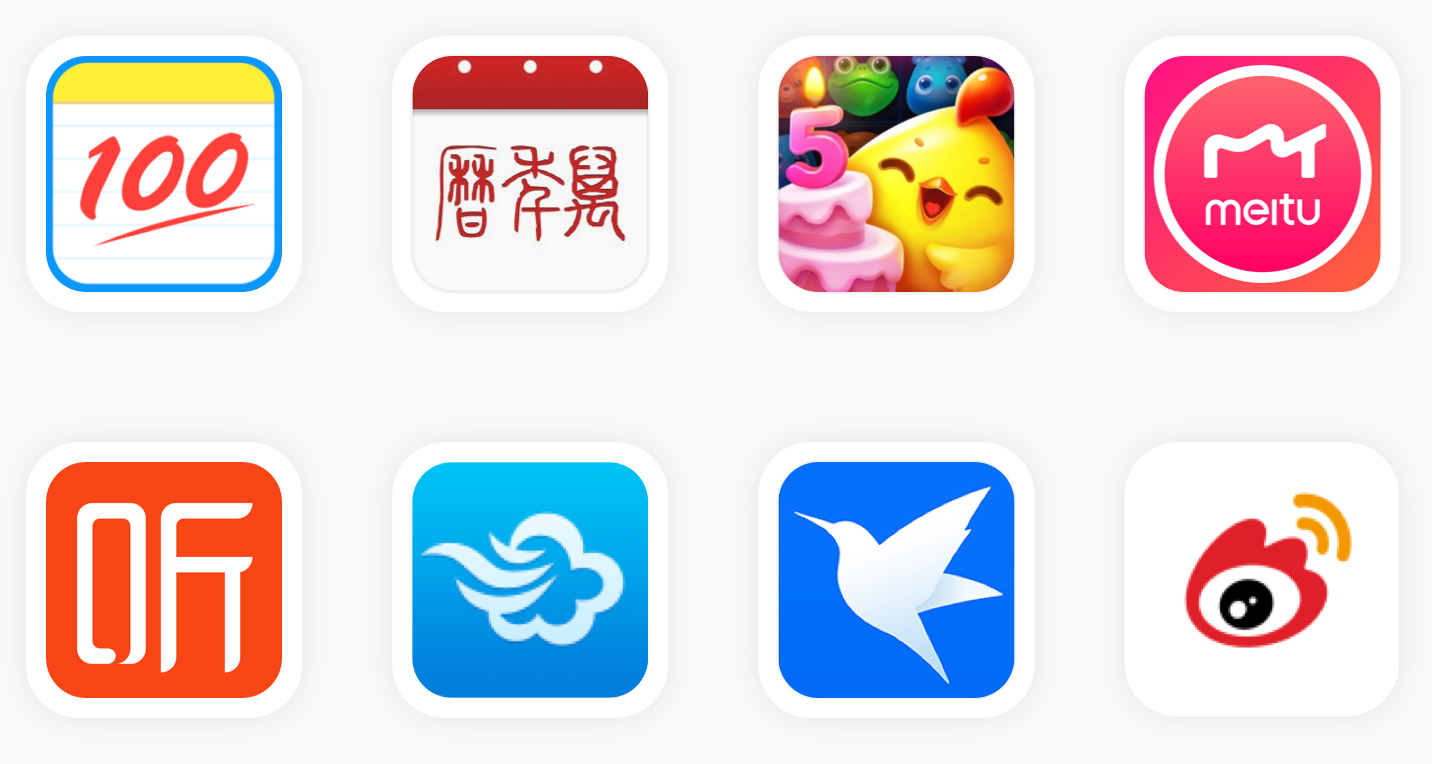Open the orange Ximalaya listening app
The width and height of the screenshot is (1432, 764).
pos(164,580)
